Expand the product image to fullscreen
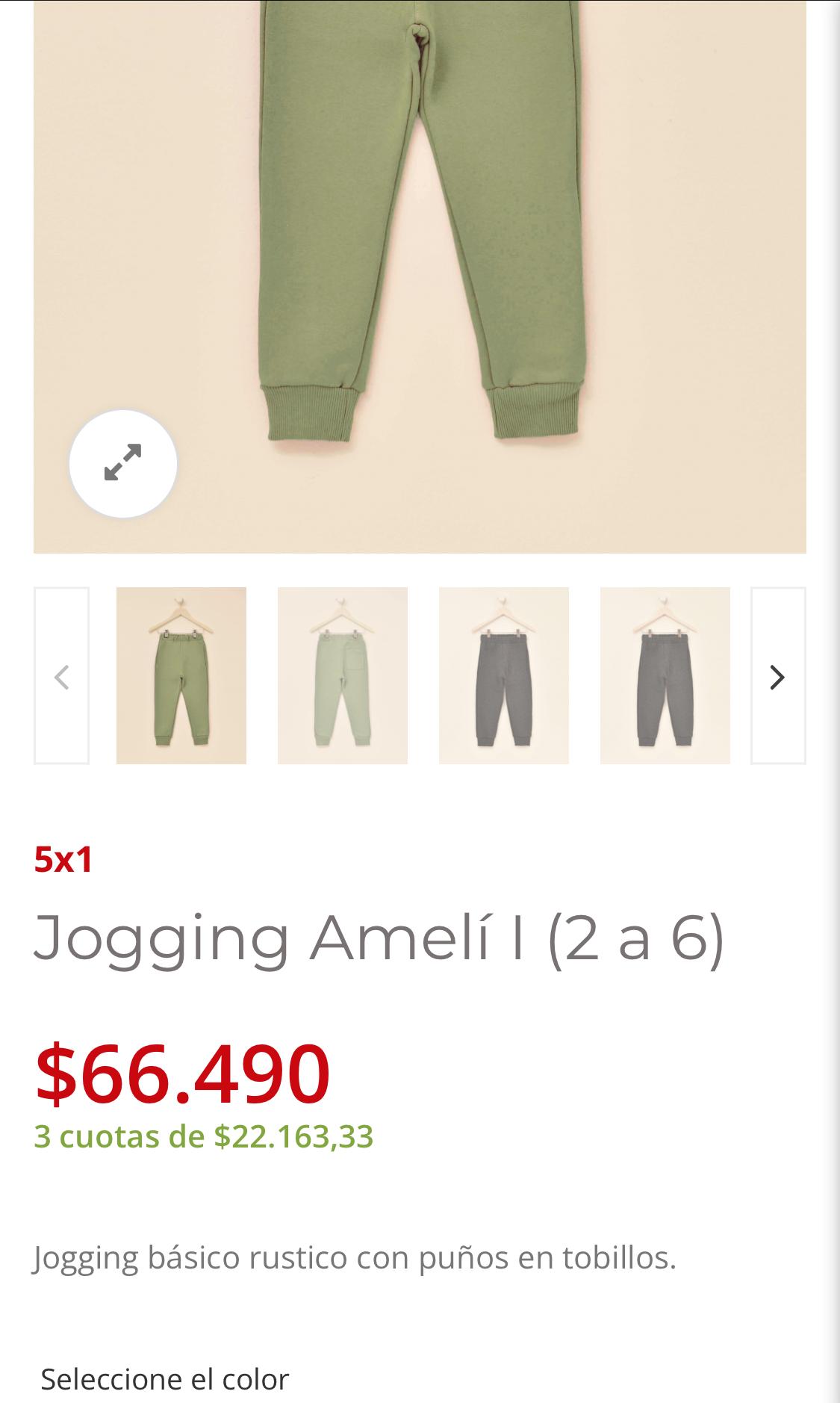The image size is (840, 1403). pyautogui.click(x=123, y=463)
